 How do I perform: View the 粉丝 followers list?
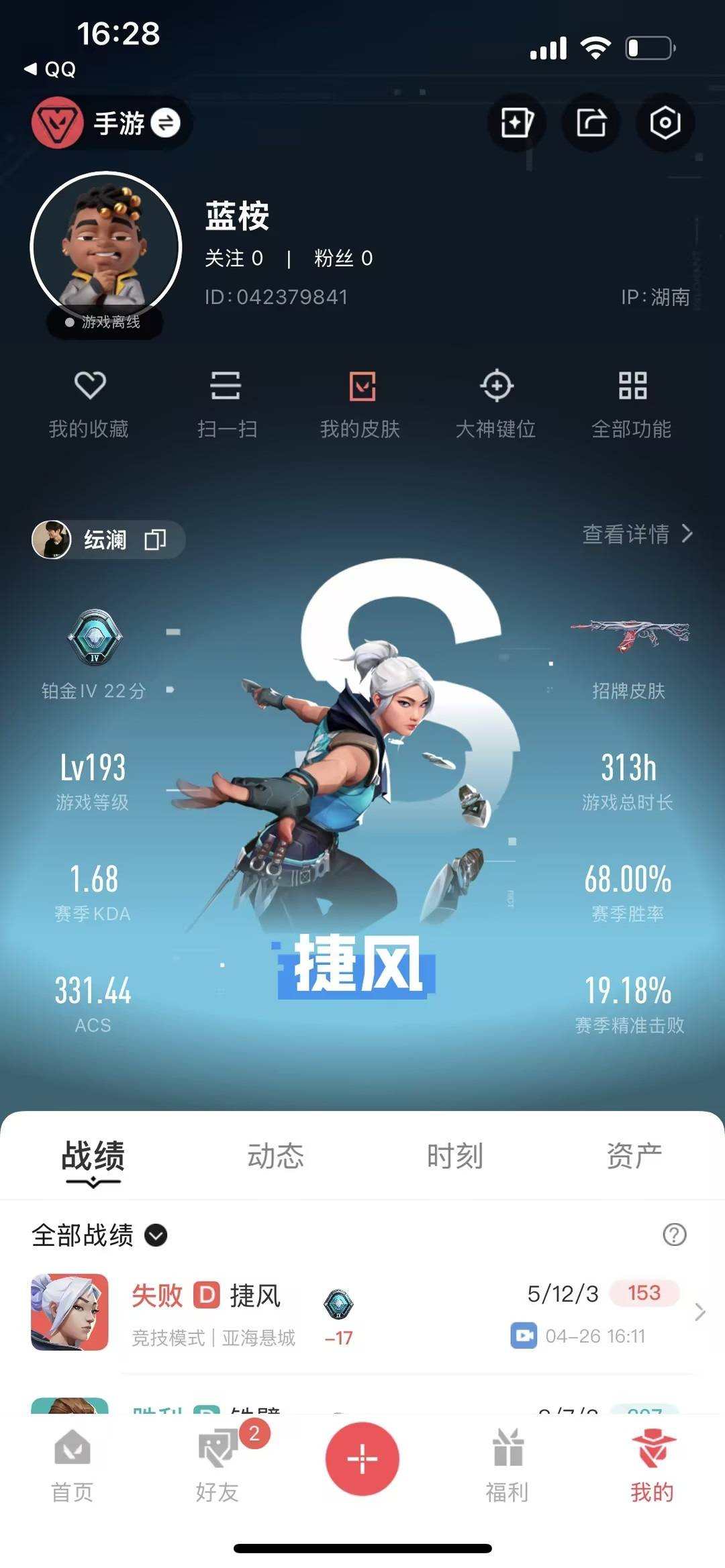pyautogui.click(x=342, y=259)
